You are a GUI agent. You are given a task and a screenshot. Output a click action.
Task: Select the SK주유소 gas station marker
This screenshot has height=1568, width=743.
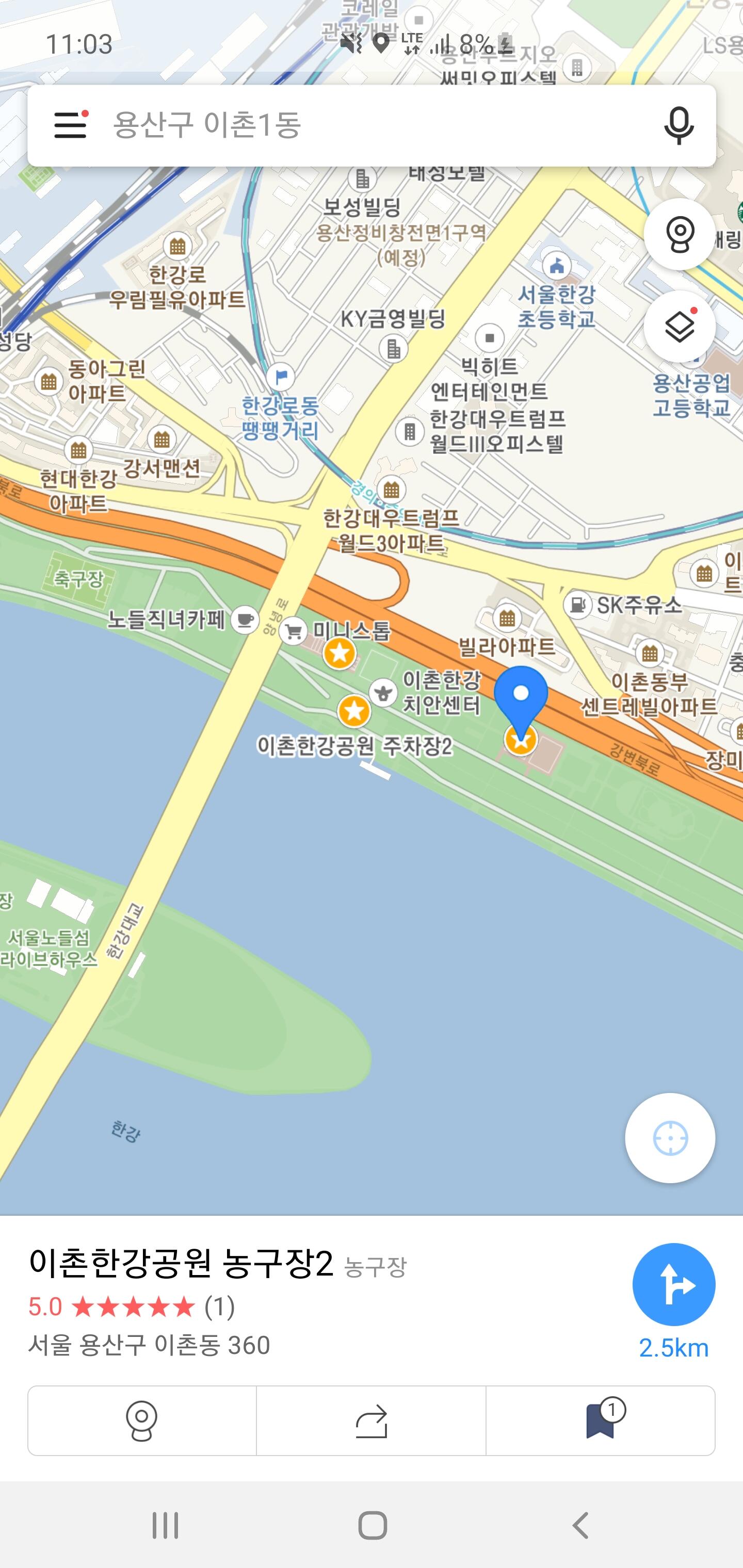point(577,605)
